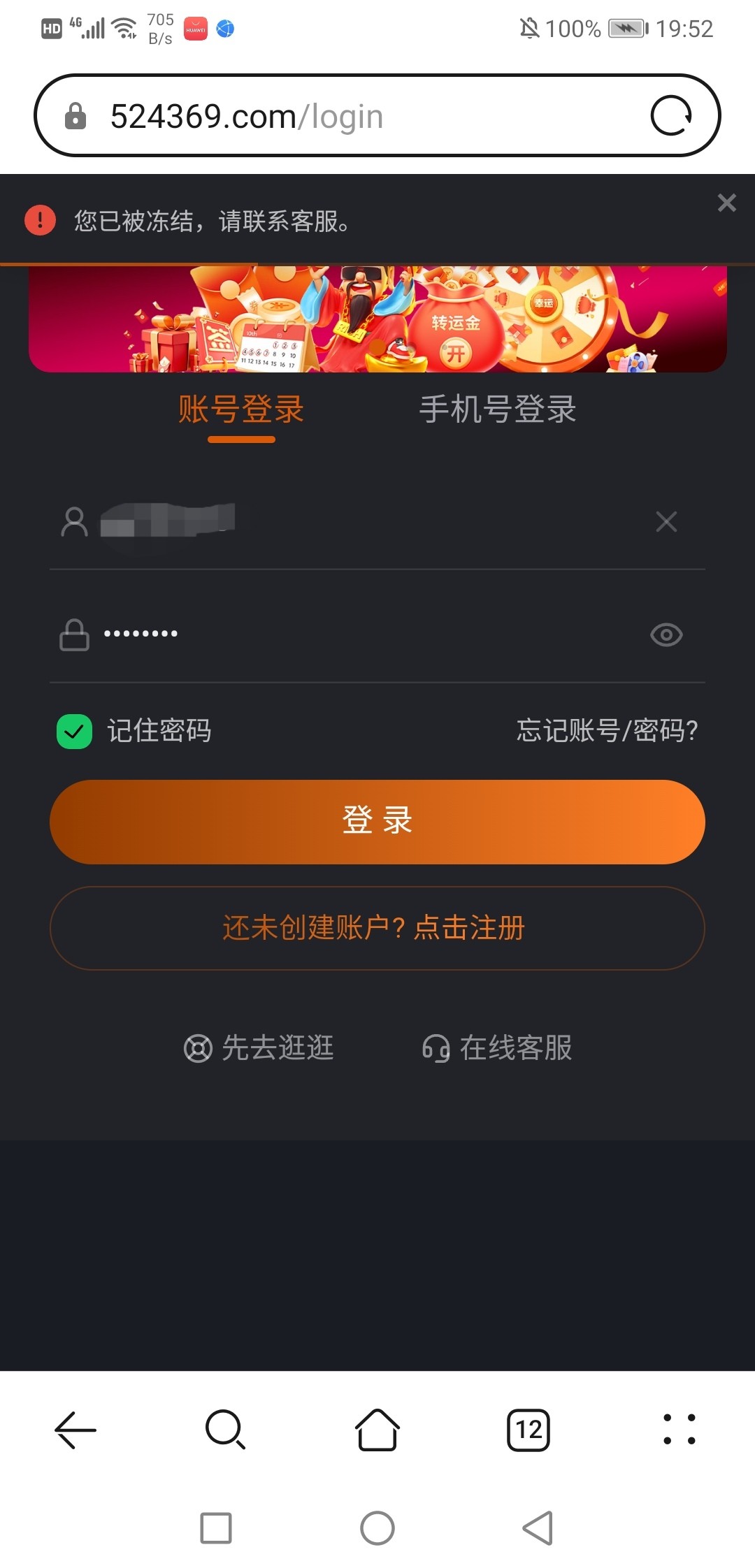Open the browser four-dot menu

[679, 1430]
